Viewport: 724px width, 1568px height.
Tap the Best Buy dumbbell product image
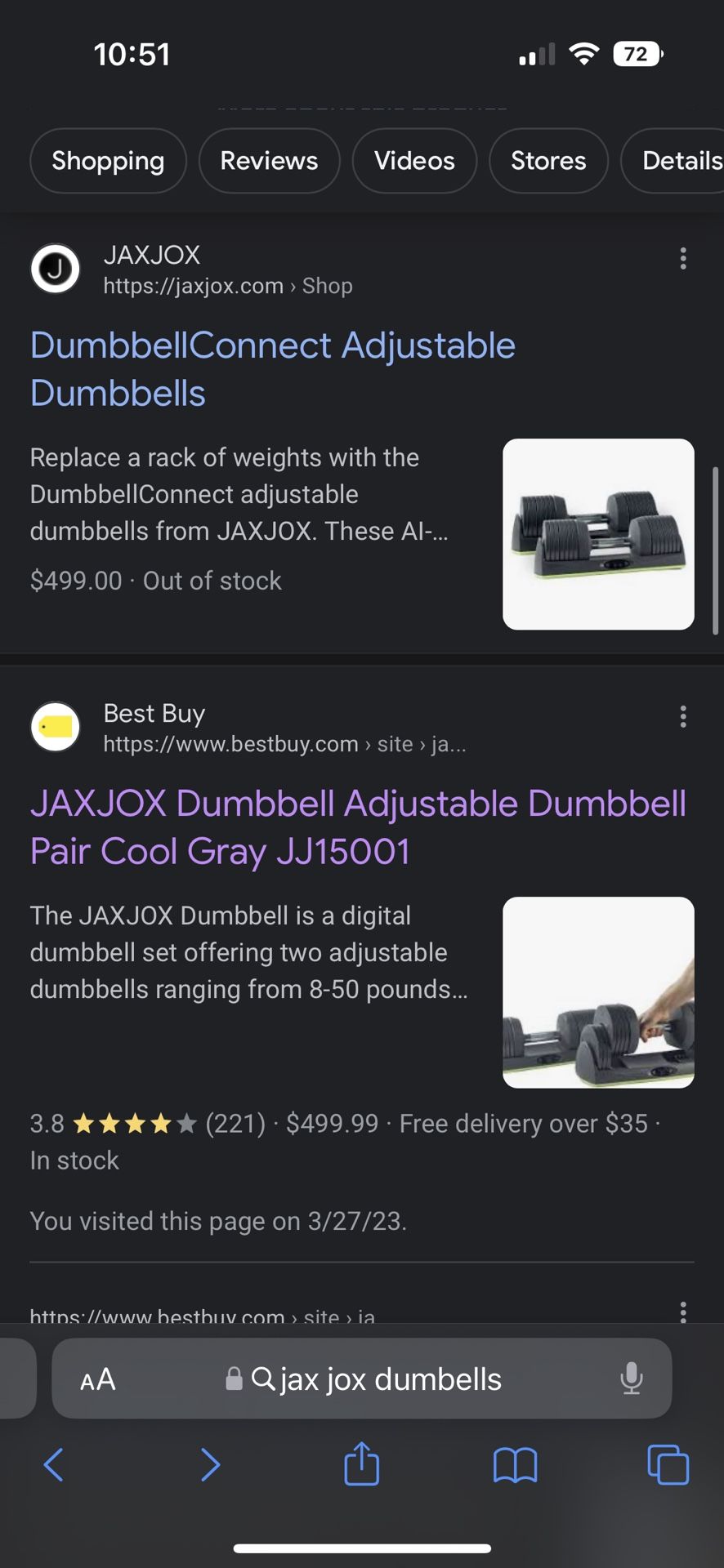[598, 992]
